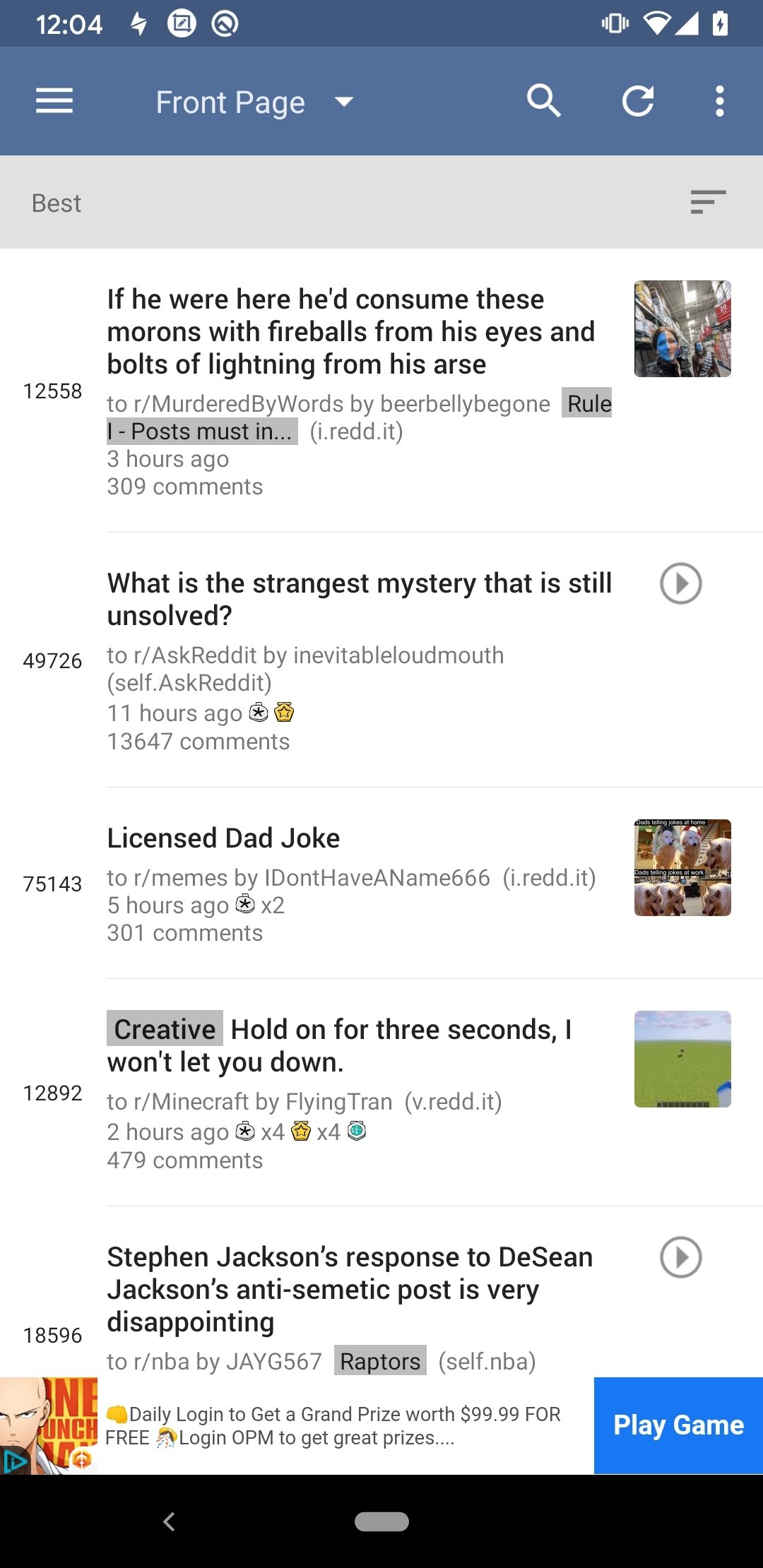
Task: Open the sort options icon
Action: 708,202
